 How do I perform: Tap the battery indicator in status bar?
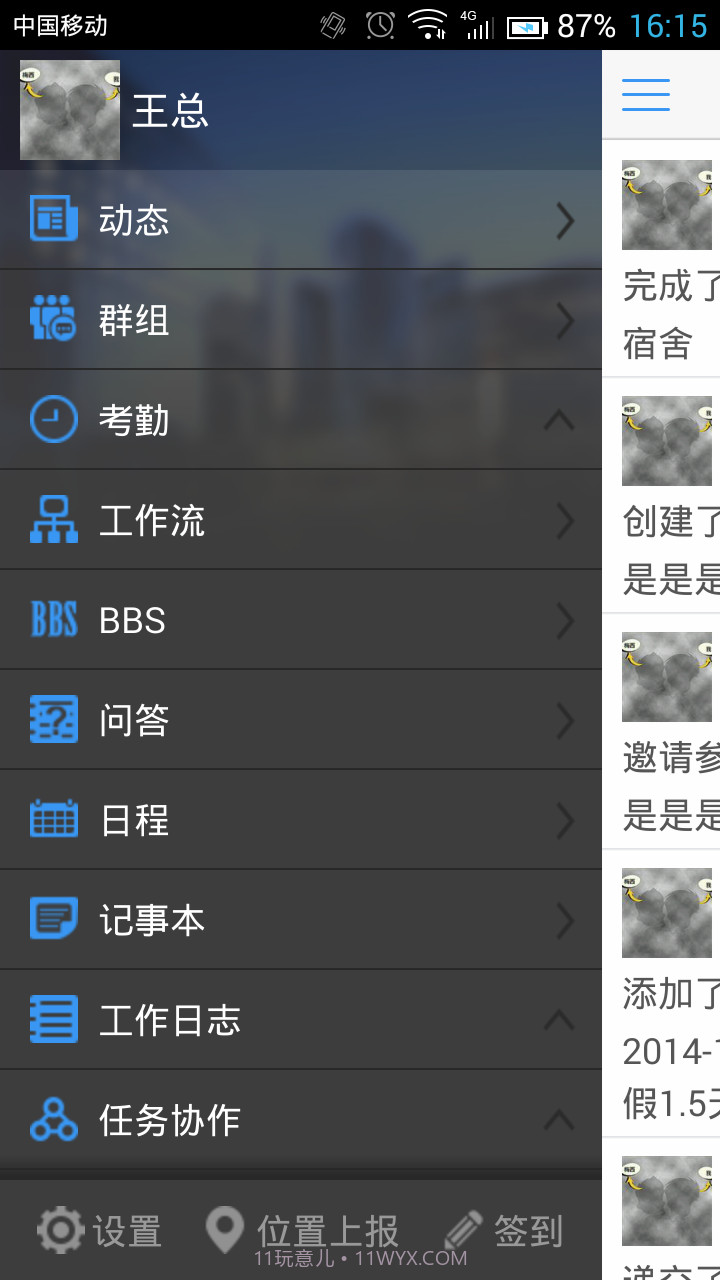[x=525, y=27]
